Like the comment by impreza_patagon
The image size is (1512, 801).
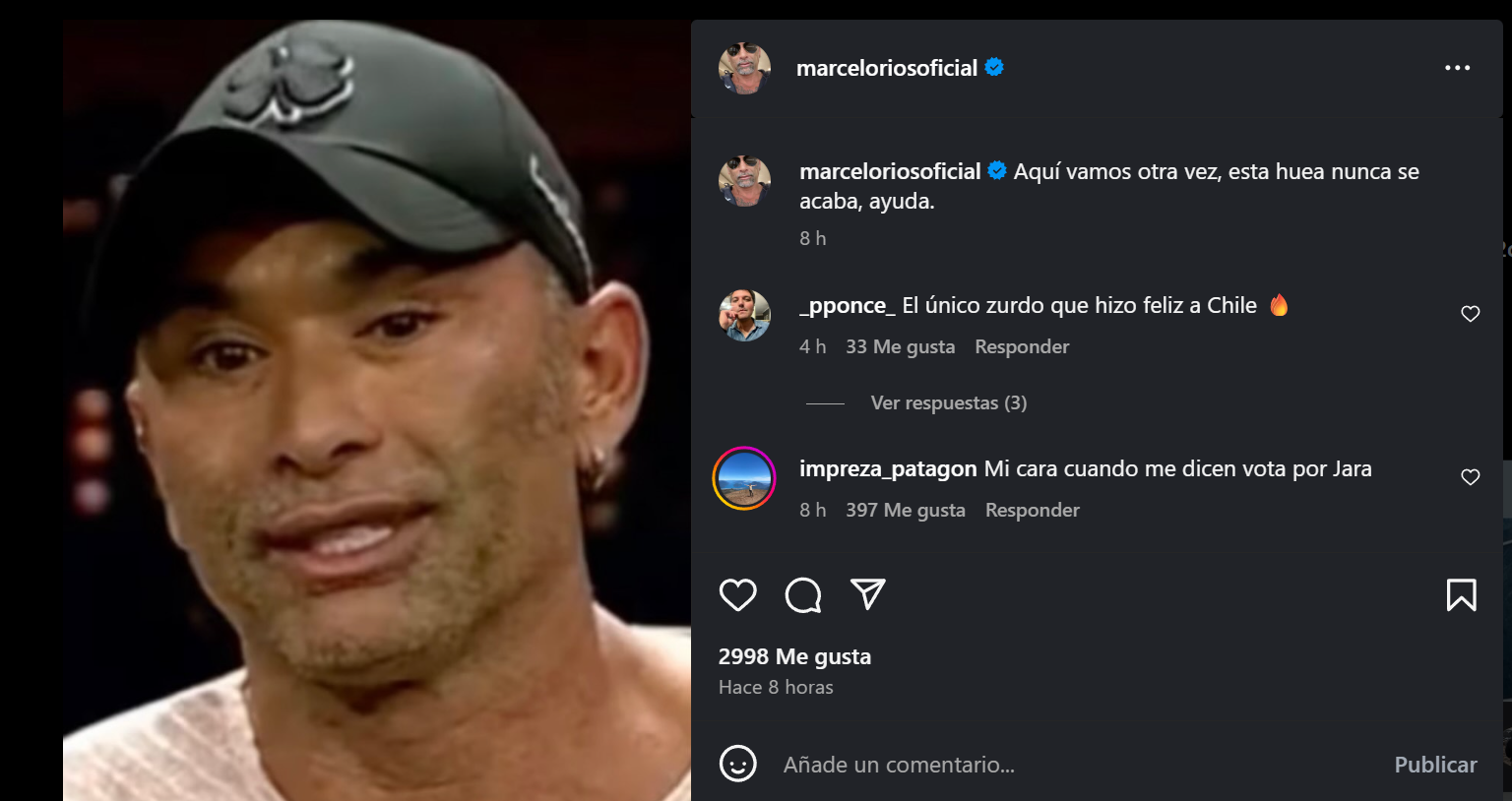[x=1470, y=477]
